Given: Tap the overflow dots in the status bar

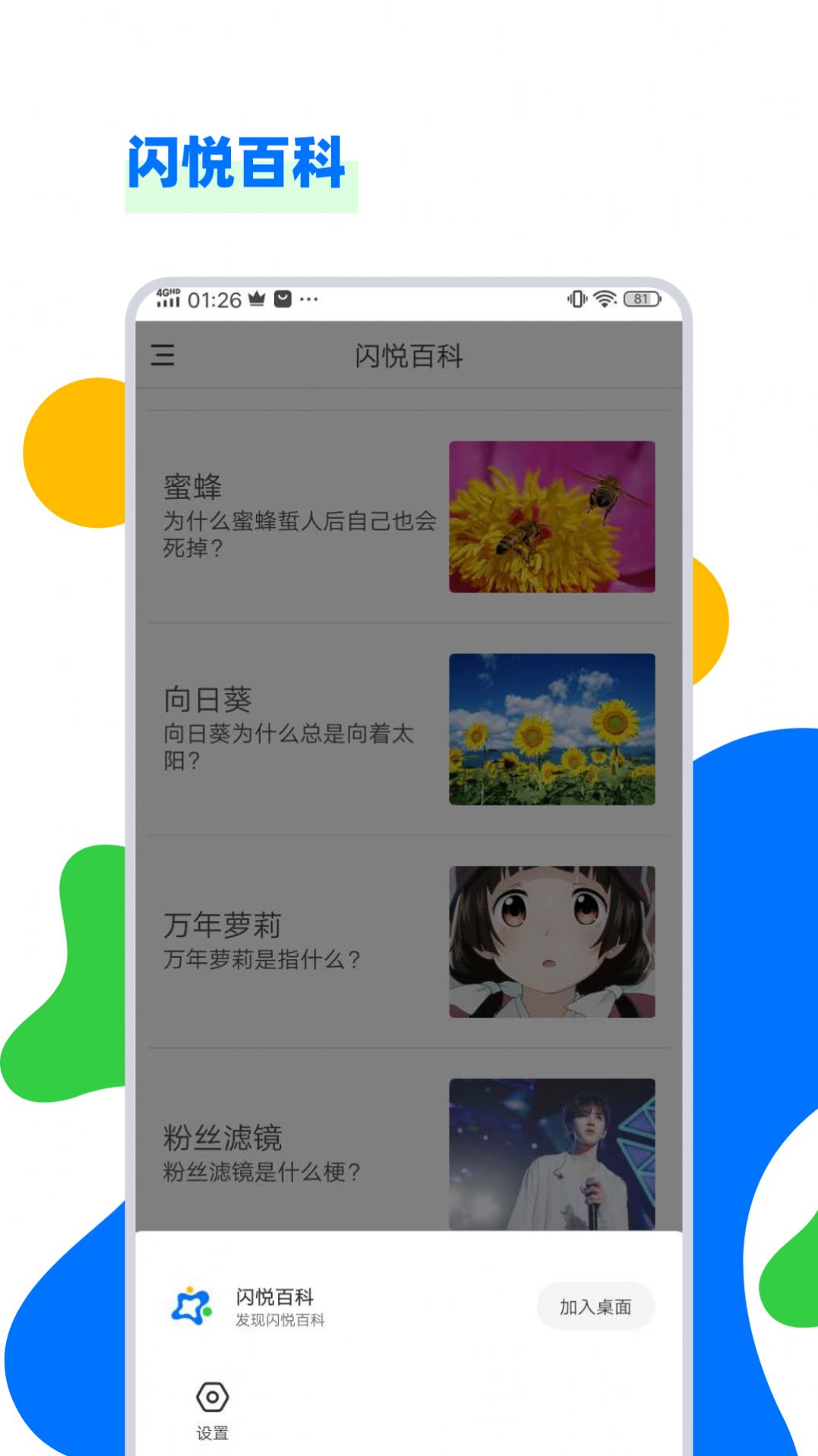Looking at the screenshot, I should pos(309,300).
